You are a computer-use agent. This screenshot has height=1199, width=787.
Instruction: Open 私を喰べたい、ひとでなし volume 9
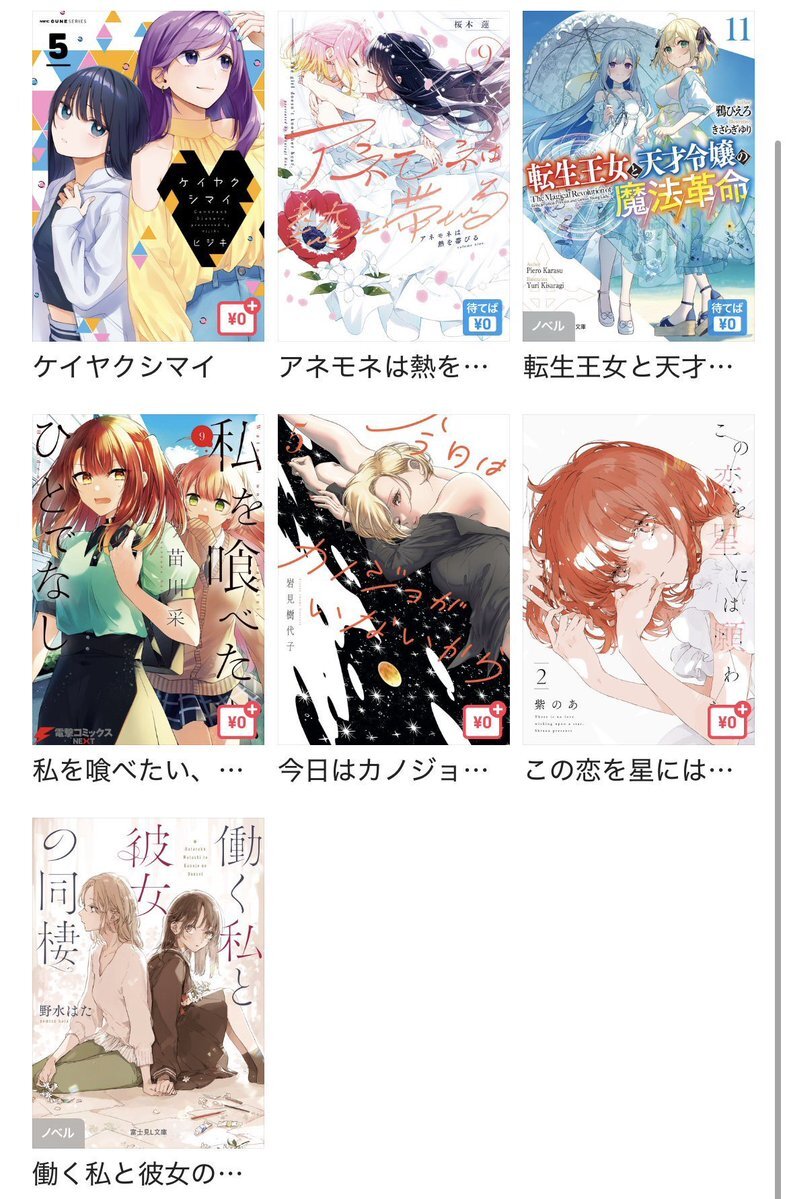pyautogui.click(x=148, y=580)
